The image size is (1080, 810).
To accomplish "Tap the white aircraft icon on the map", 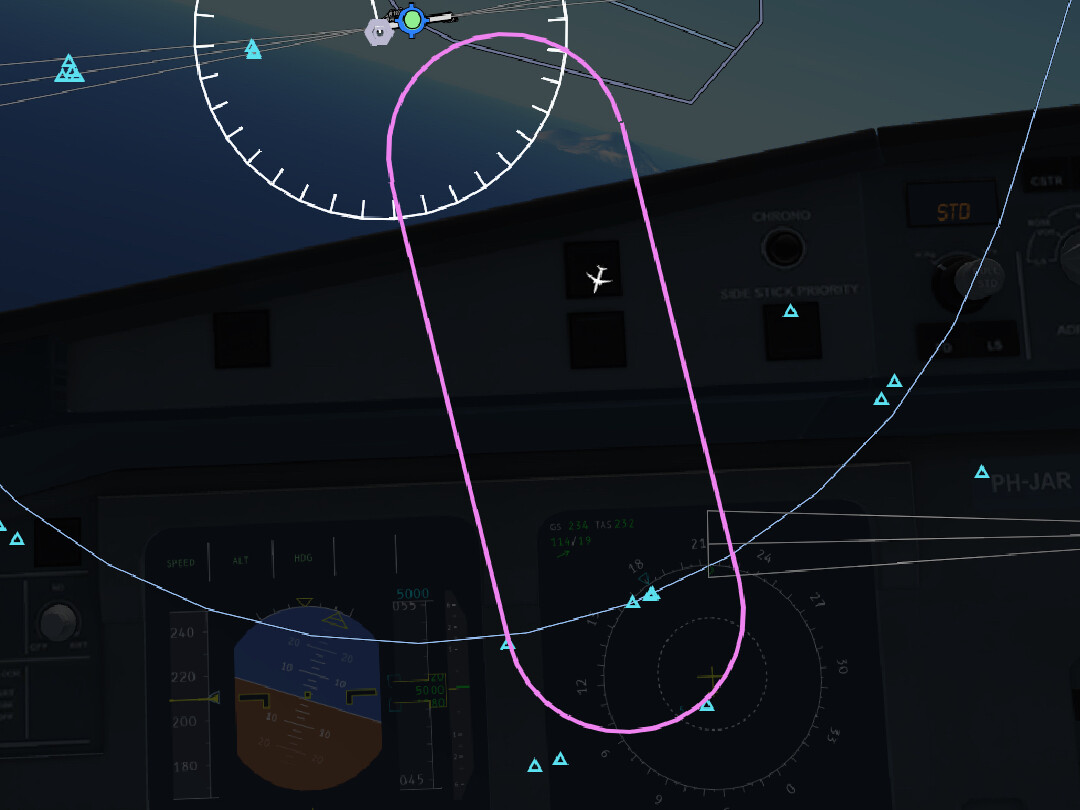I will click(x=598, y=279).
